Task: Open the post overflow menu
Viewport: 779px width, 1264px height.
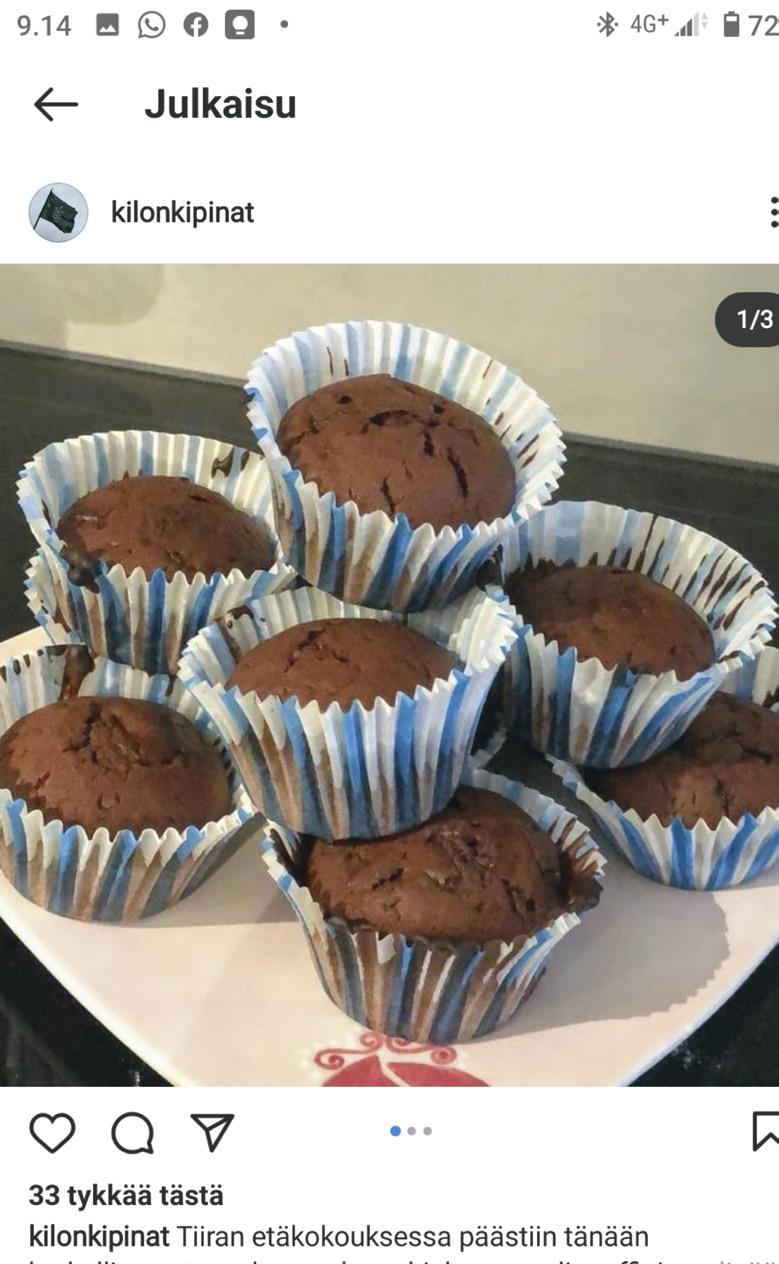Action: pyautogui.click(x=772, y=212)
